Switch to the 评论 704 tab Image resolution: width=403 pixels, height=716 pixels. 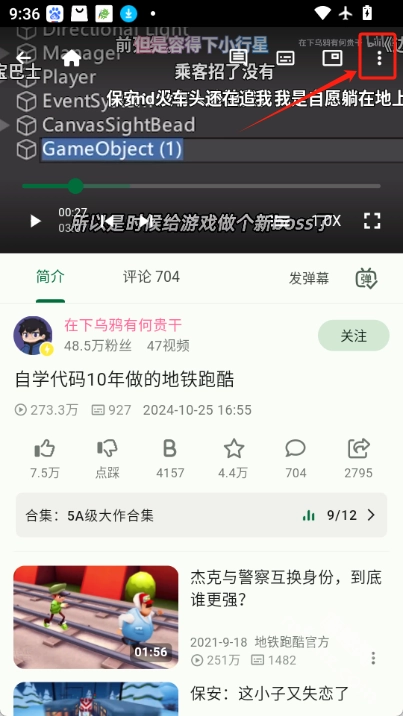click(151, 277)
